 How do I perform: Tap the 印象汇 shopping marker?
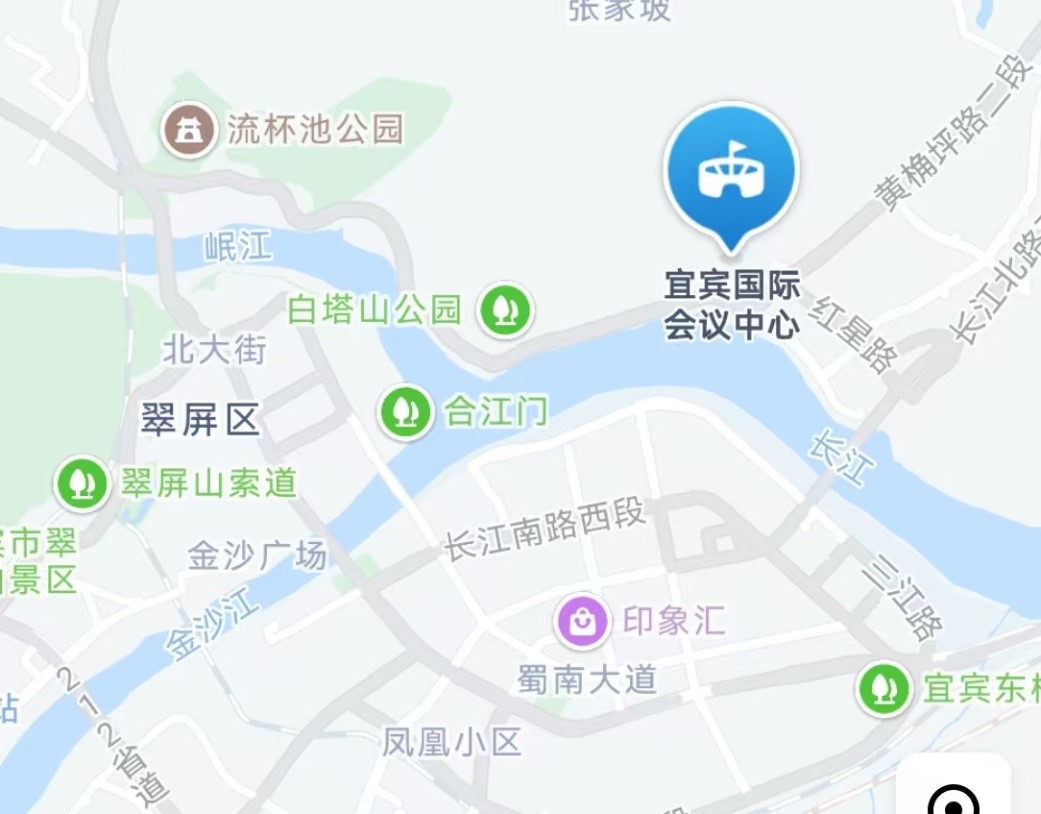[583, 621]
